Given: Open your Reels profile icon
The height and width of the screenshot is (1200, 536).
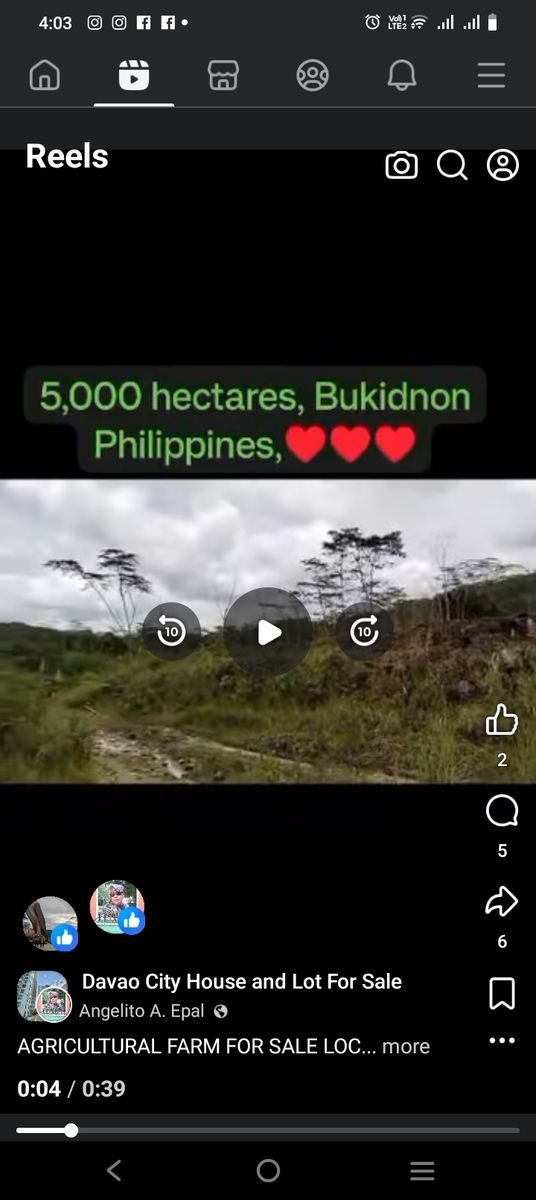Looking at the screenshot, I should (503, 165).
